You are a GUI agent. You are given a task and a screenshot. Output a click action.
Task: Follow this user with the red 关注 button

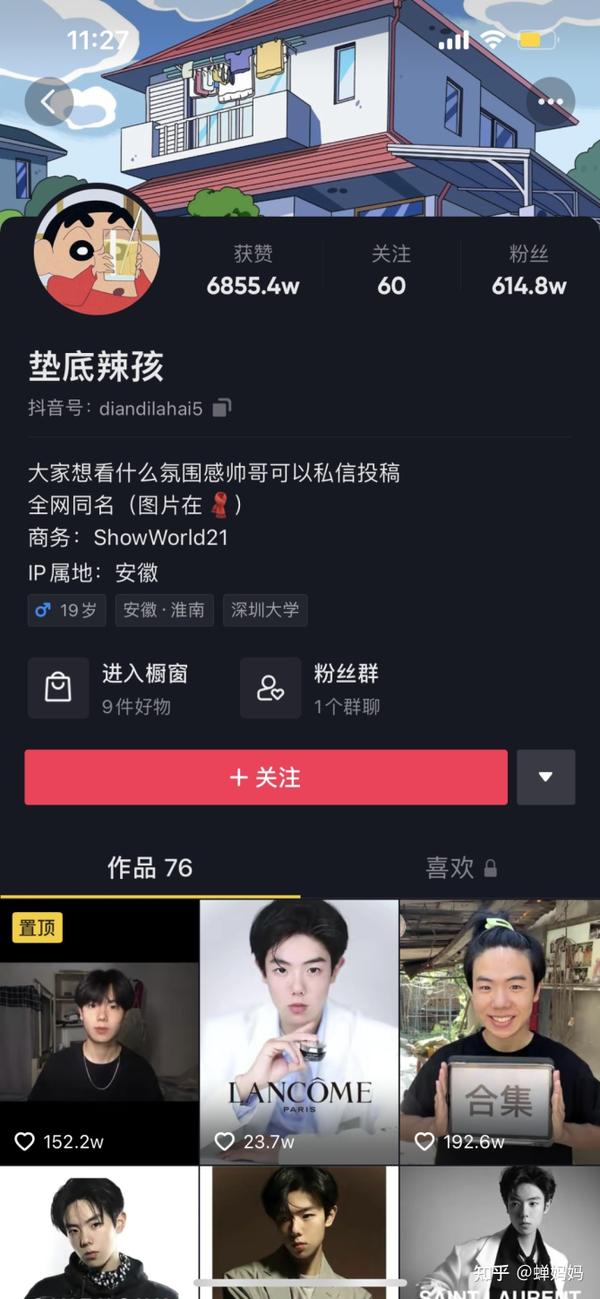266,777
